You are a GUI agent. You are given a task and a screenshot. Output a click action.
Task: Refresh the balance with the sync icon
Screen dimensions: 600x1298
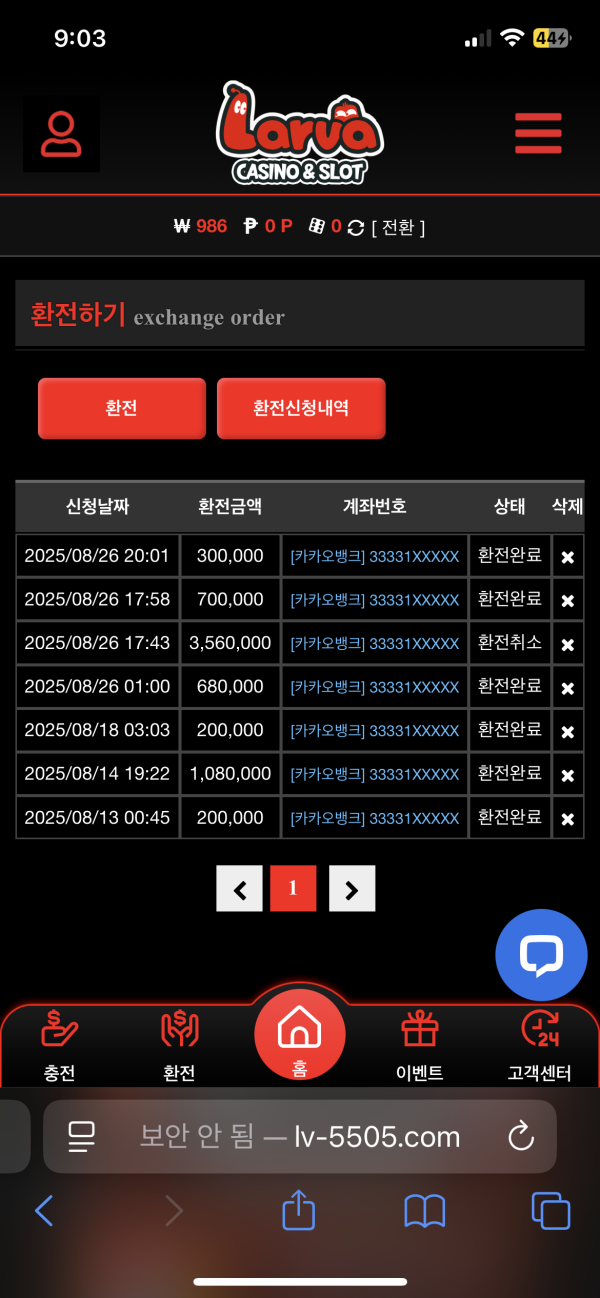(355, 227)
